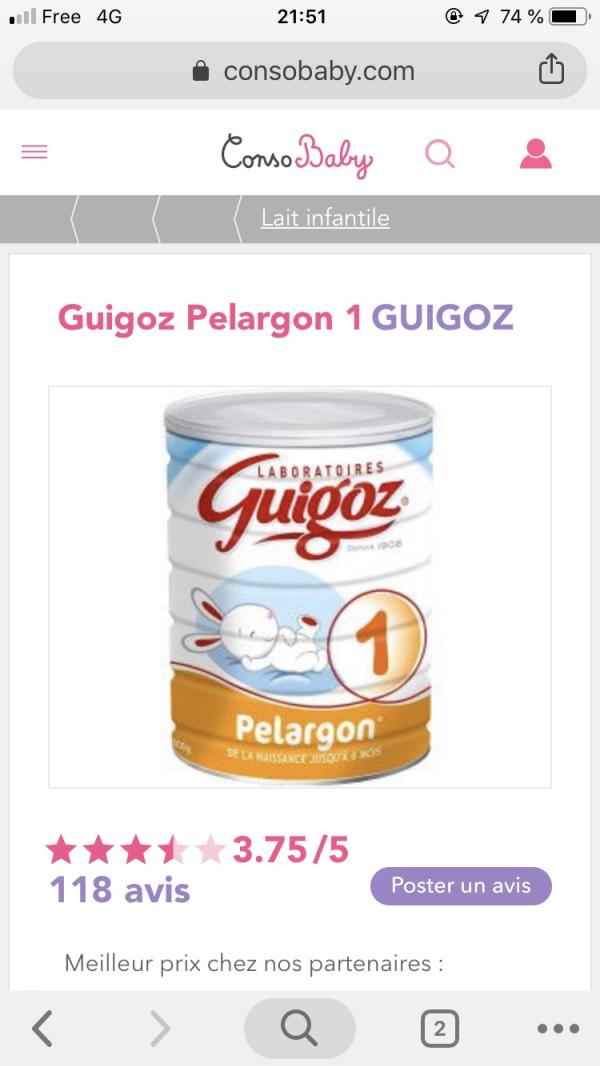This screenshot has width=600, height=1066.
Task: Tap the consobaby.com address bar
Action: click(x=300, y=71)
